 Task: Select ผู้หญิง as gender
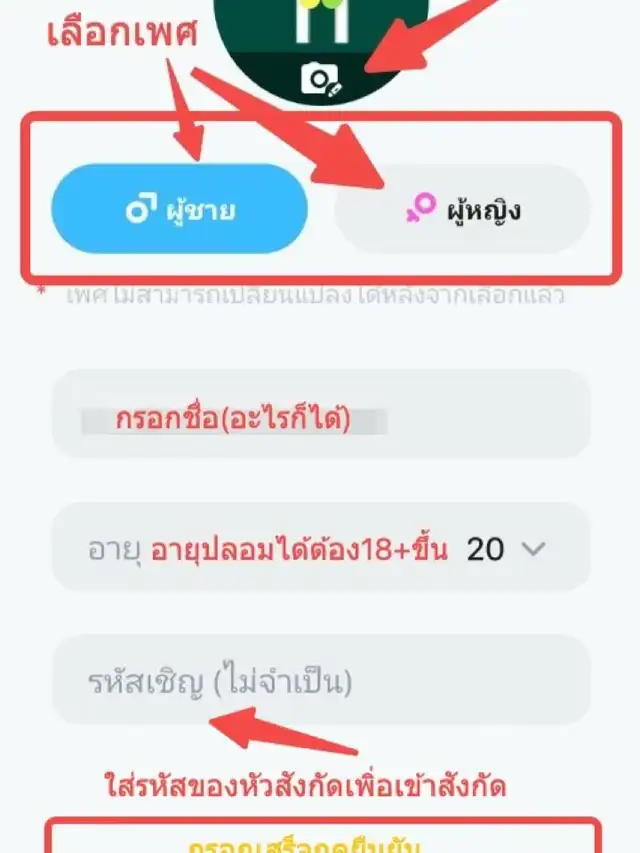point(462,209)
